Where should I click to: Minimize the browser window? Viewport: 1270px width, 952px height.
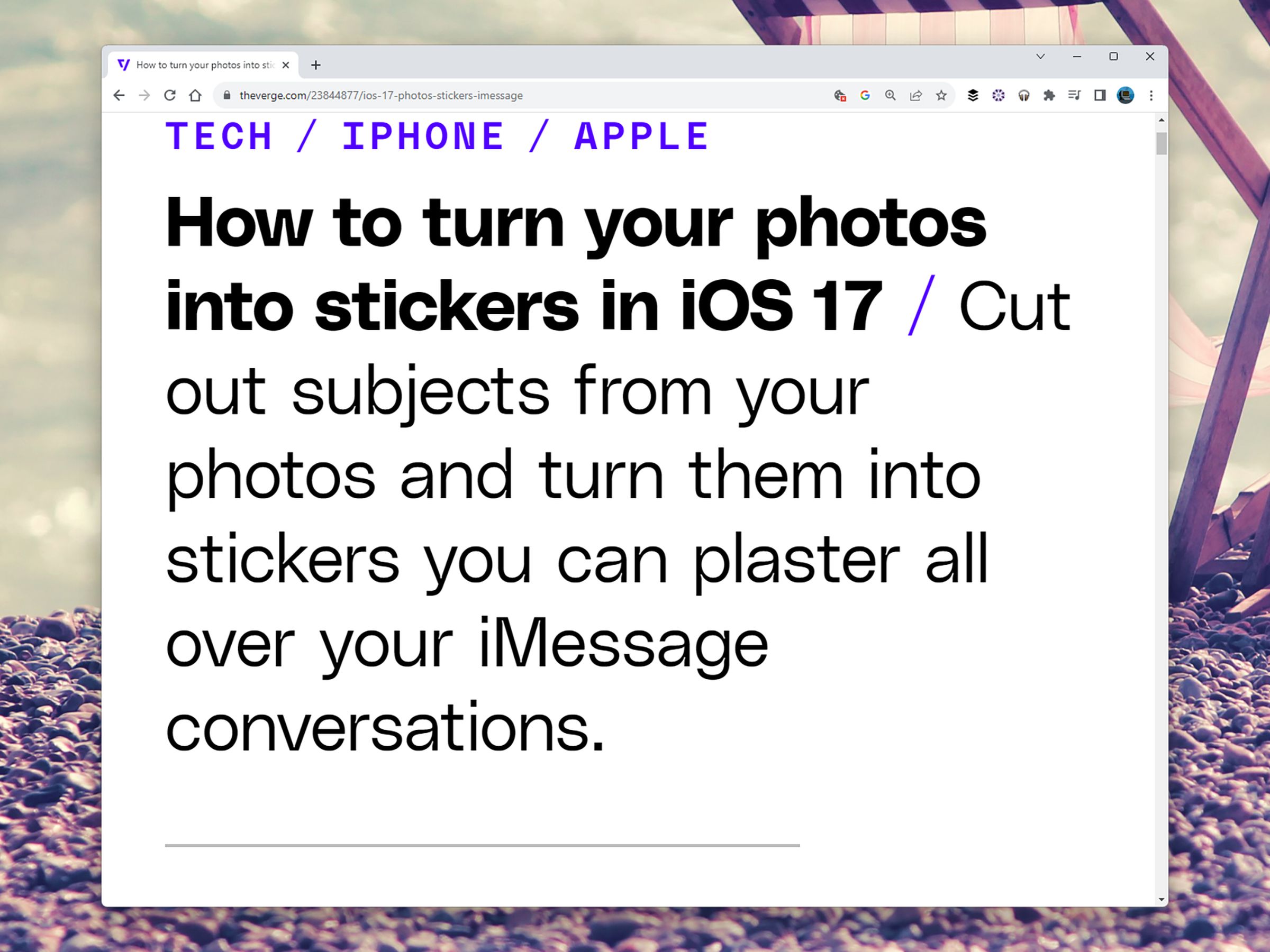pyautogui.click(x=1077, y=56)
